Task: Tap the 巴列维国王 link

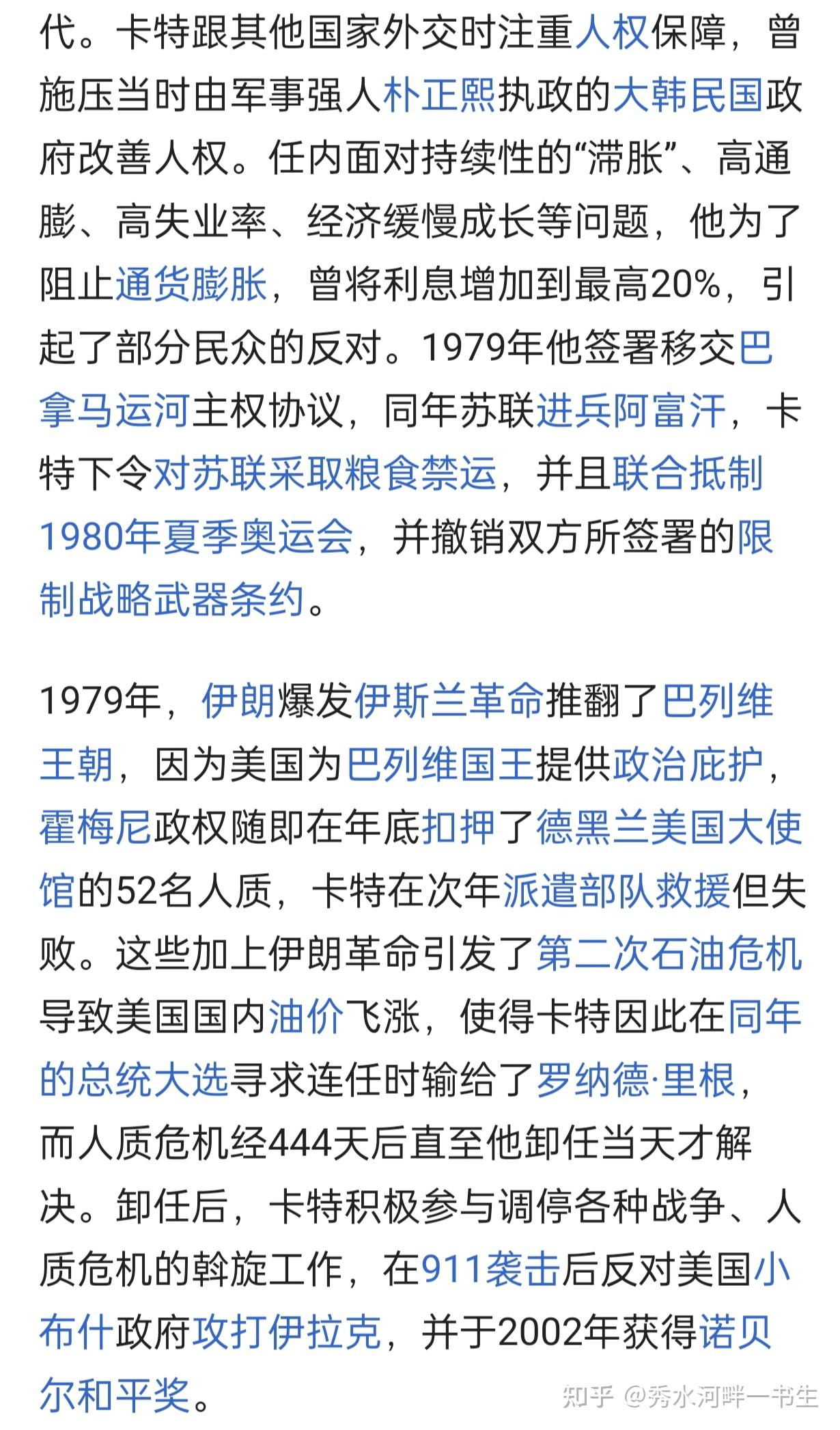Action: point(439,764)
